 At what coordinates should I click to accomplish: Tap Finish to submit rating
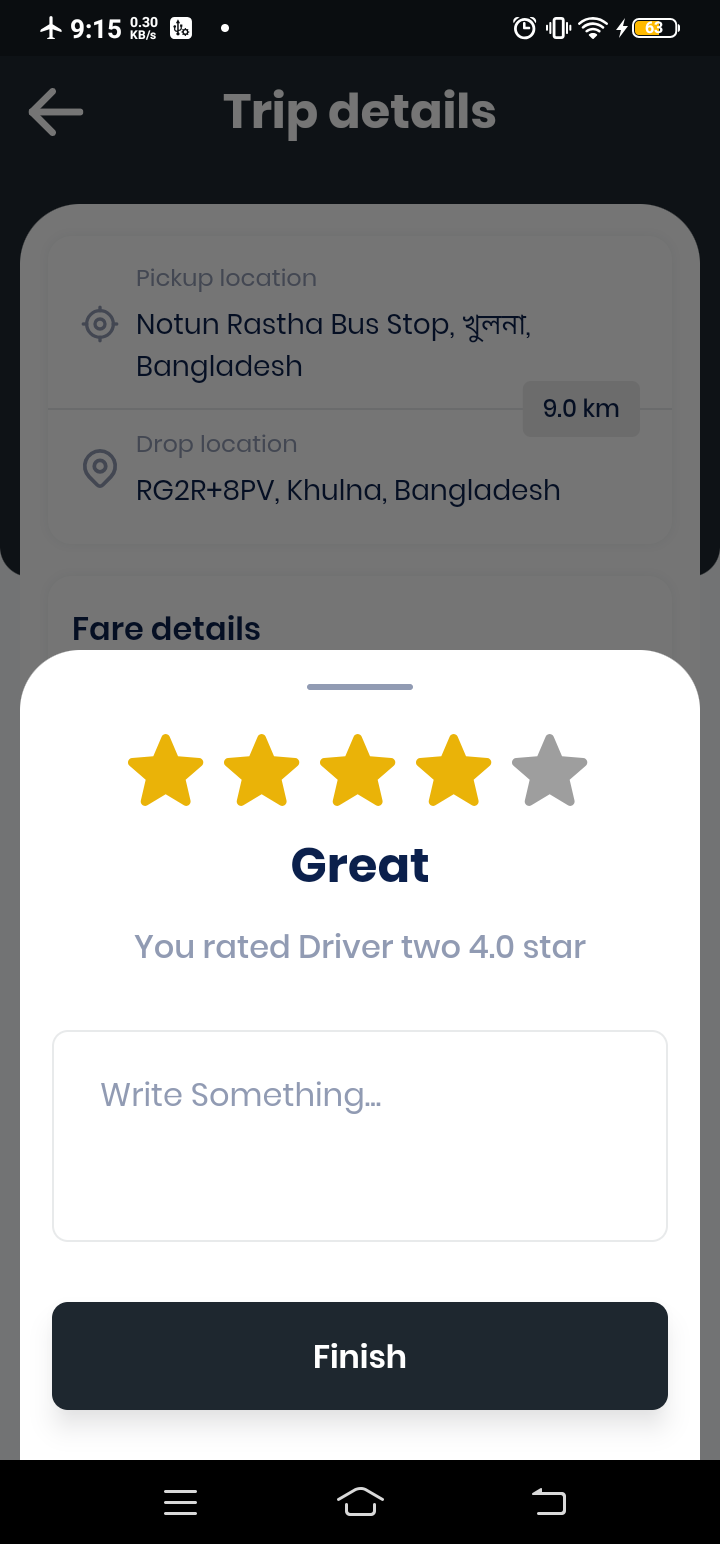(360, 1356)
